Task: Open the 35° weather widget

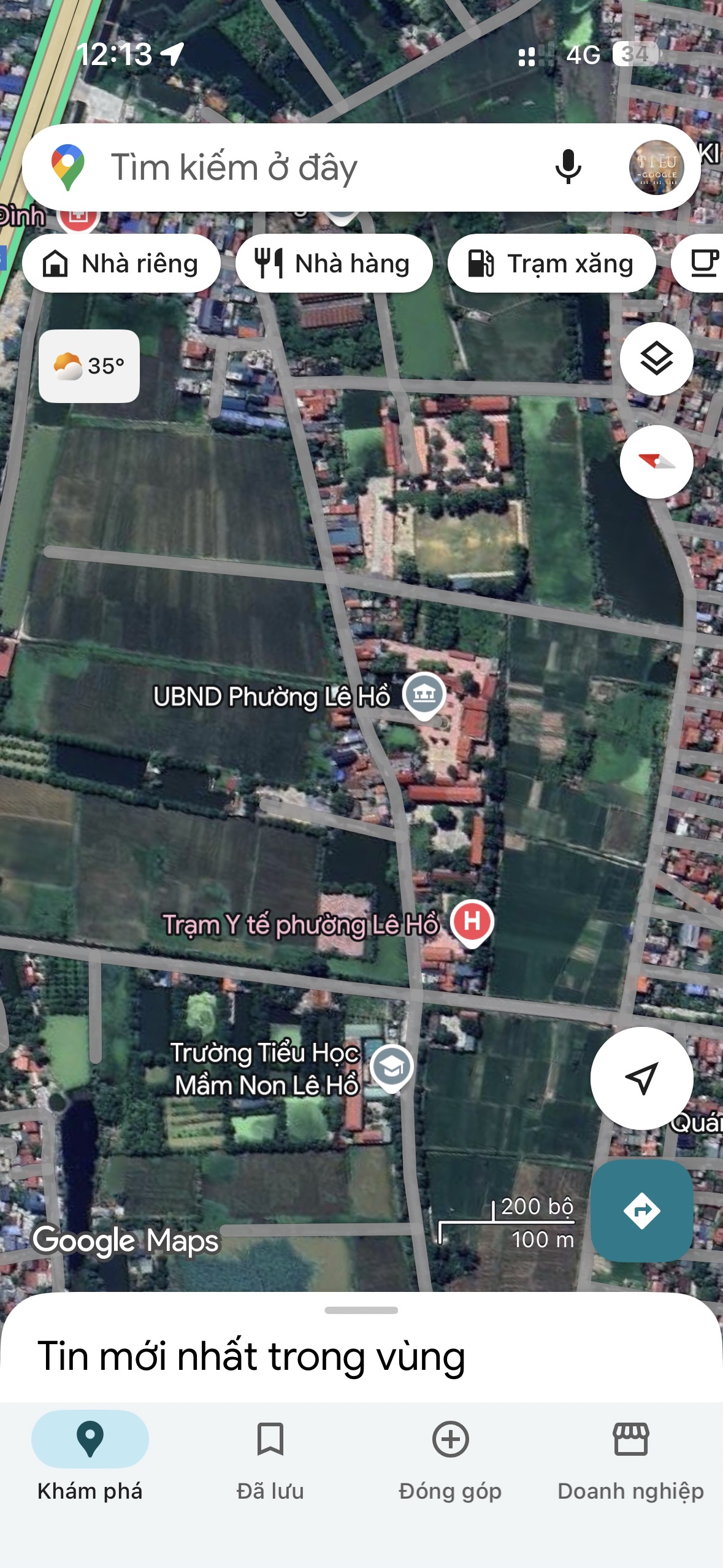Action: 89,366
